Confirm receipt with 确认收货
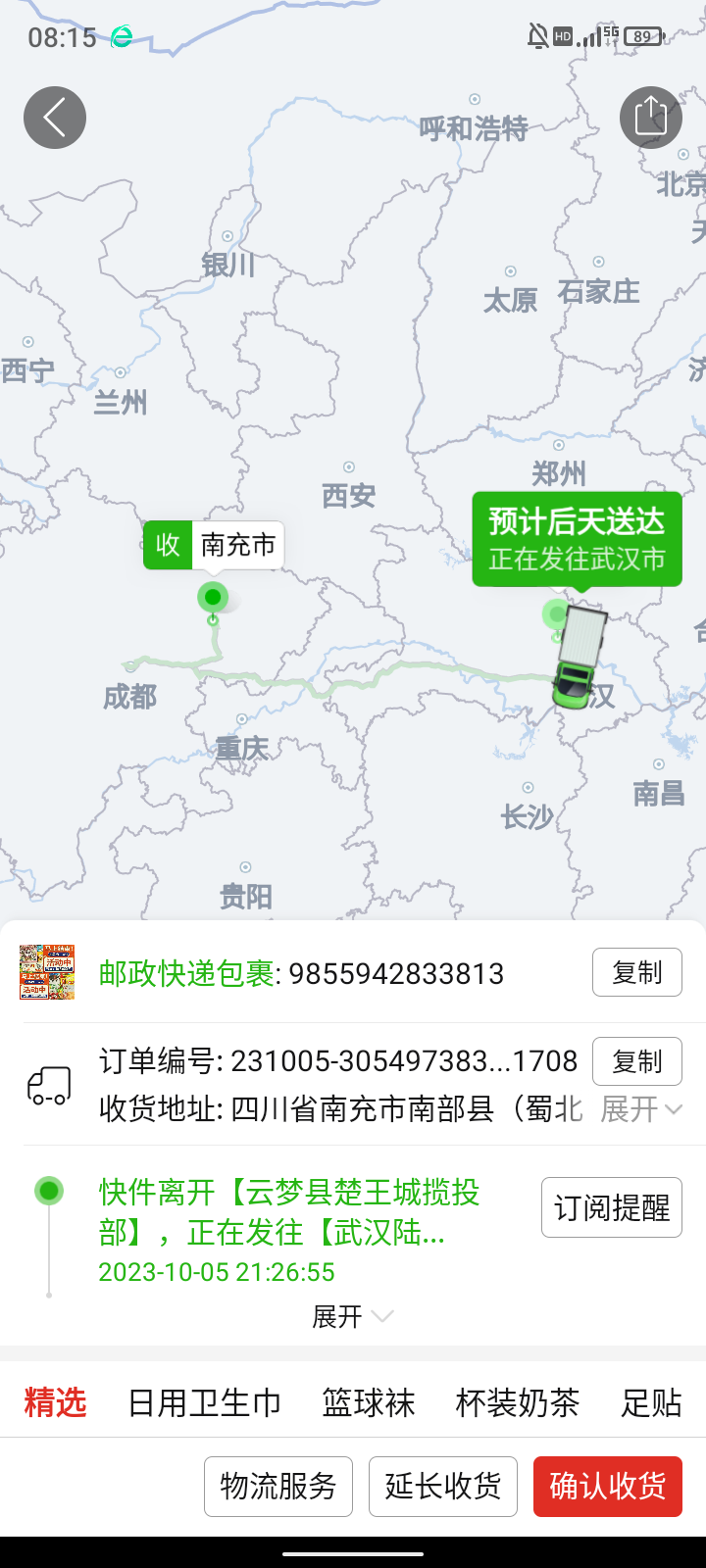Screen dimensions: 706x1568 click(608, 1486)
